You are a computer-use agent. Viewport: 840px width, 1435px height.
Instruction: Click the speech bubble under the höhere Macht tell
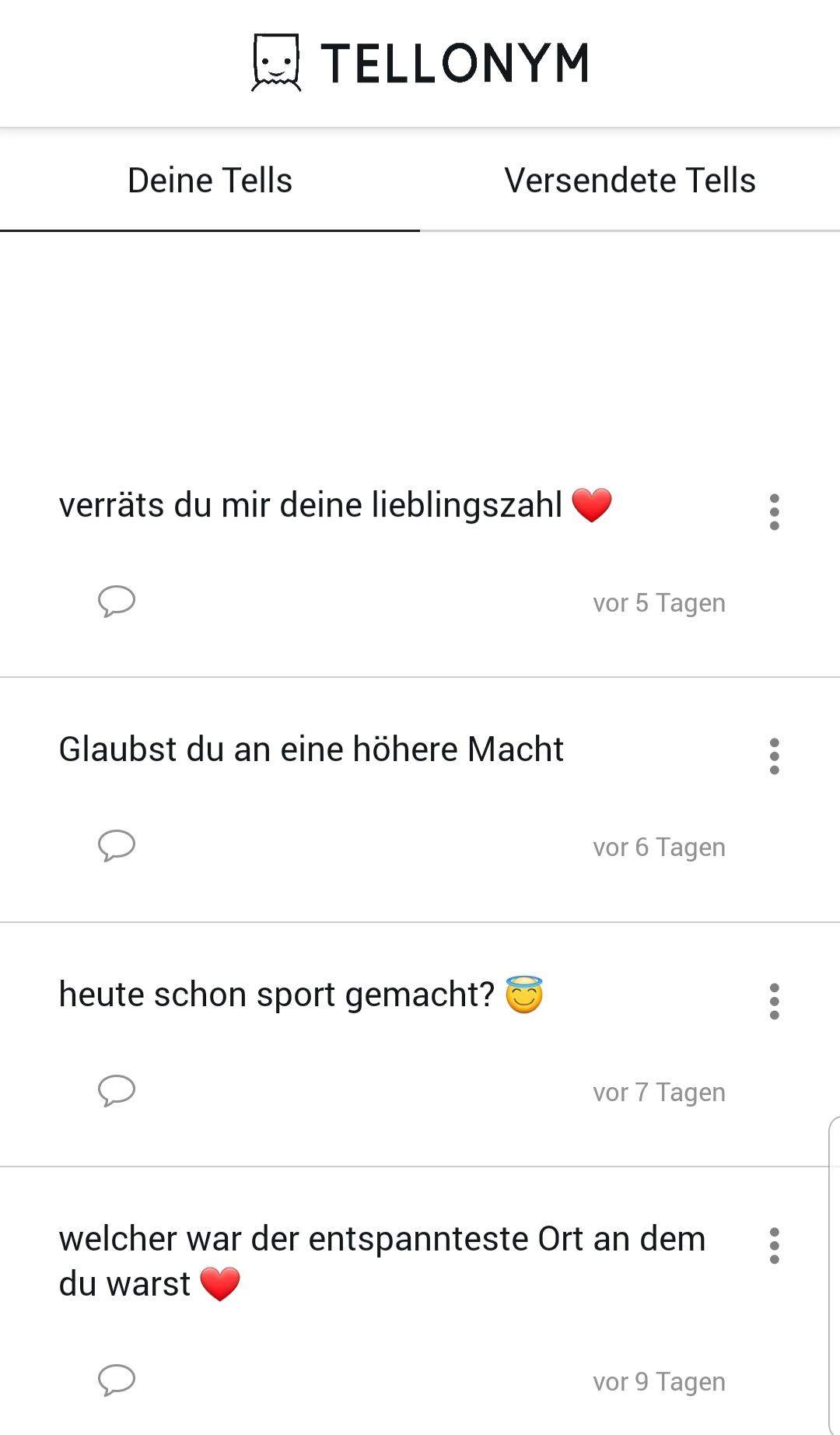click(115, 847)
